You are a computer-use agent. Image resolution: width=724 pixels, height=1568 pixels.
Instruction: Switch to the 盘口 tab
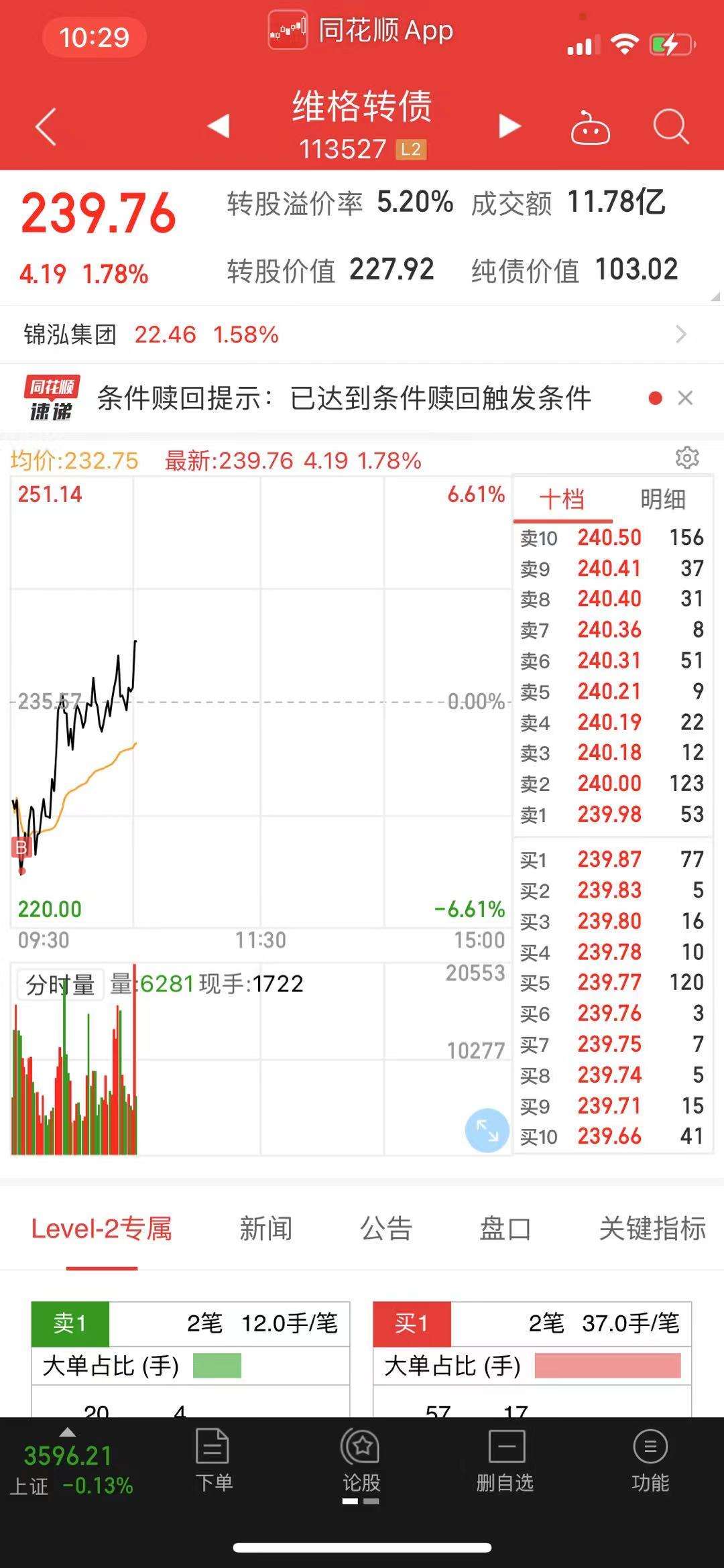click(x=505, y=1228)
